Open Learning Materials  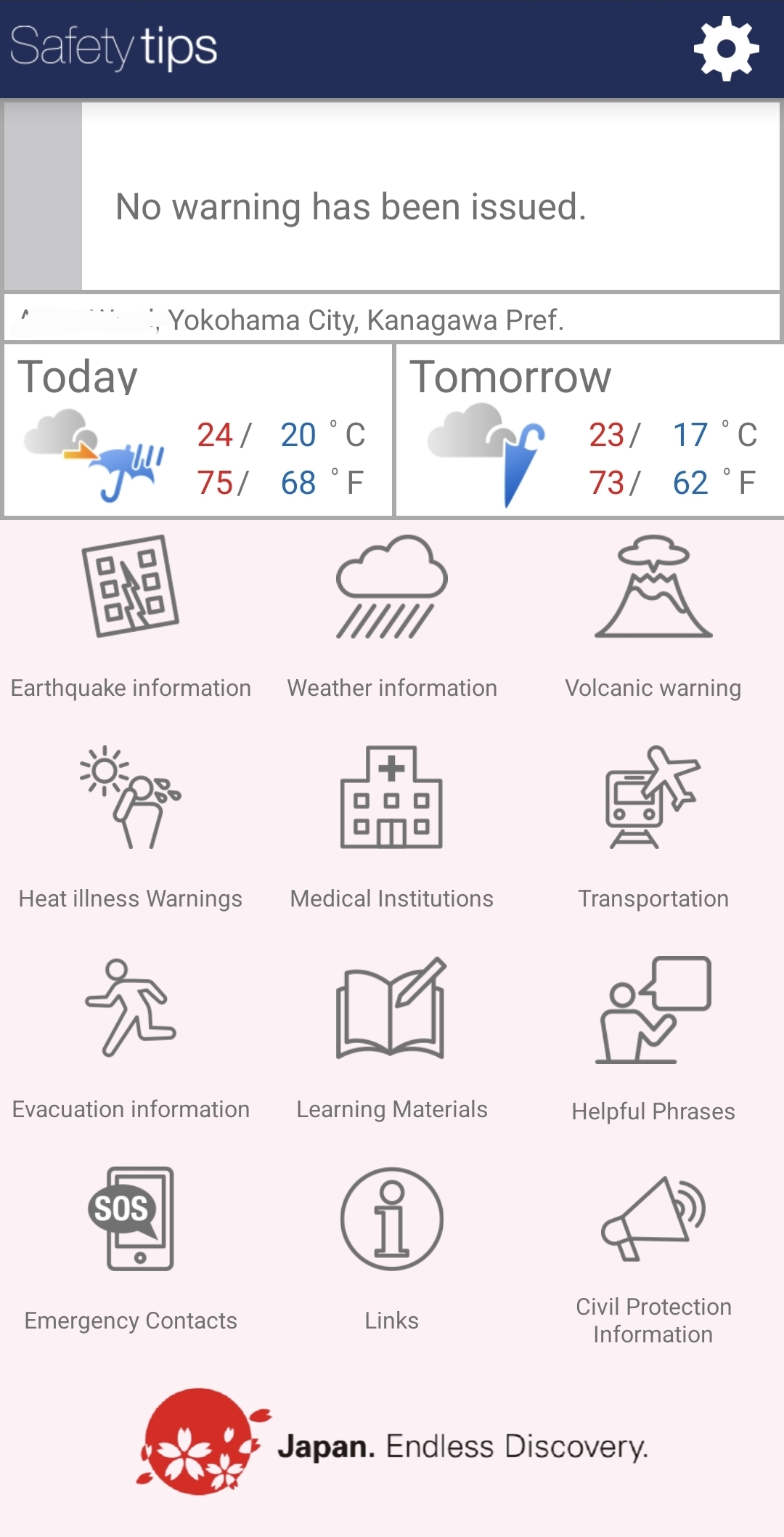pyautogui.click(x=392, y=1039)
